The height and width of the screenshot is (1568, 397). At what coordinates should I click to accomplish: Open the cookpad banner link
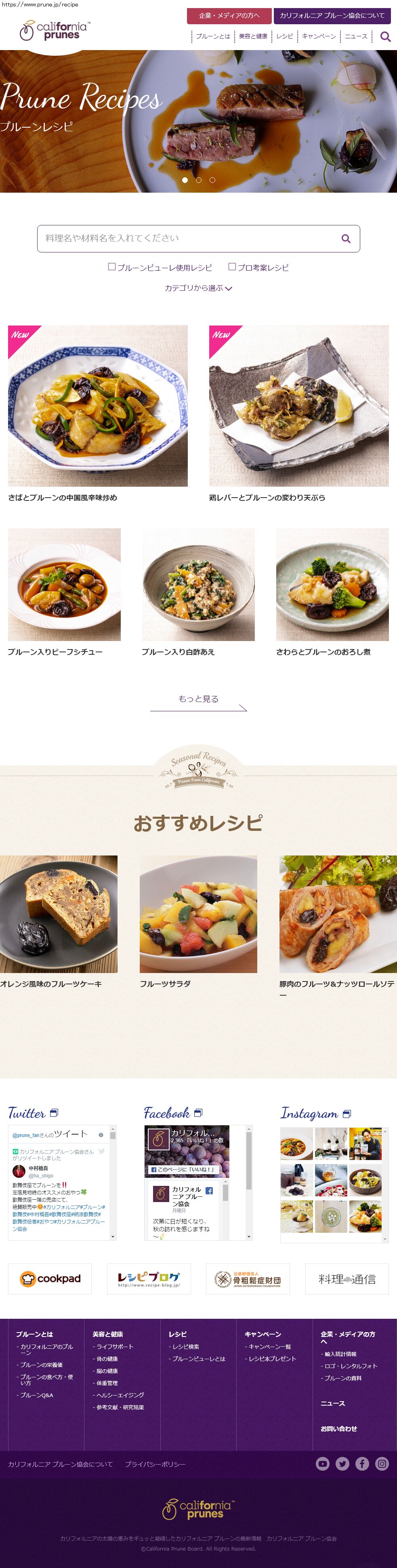pyautogui.click(x=50, y=1278)
